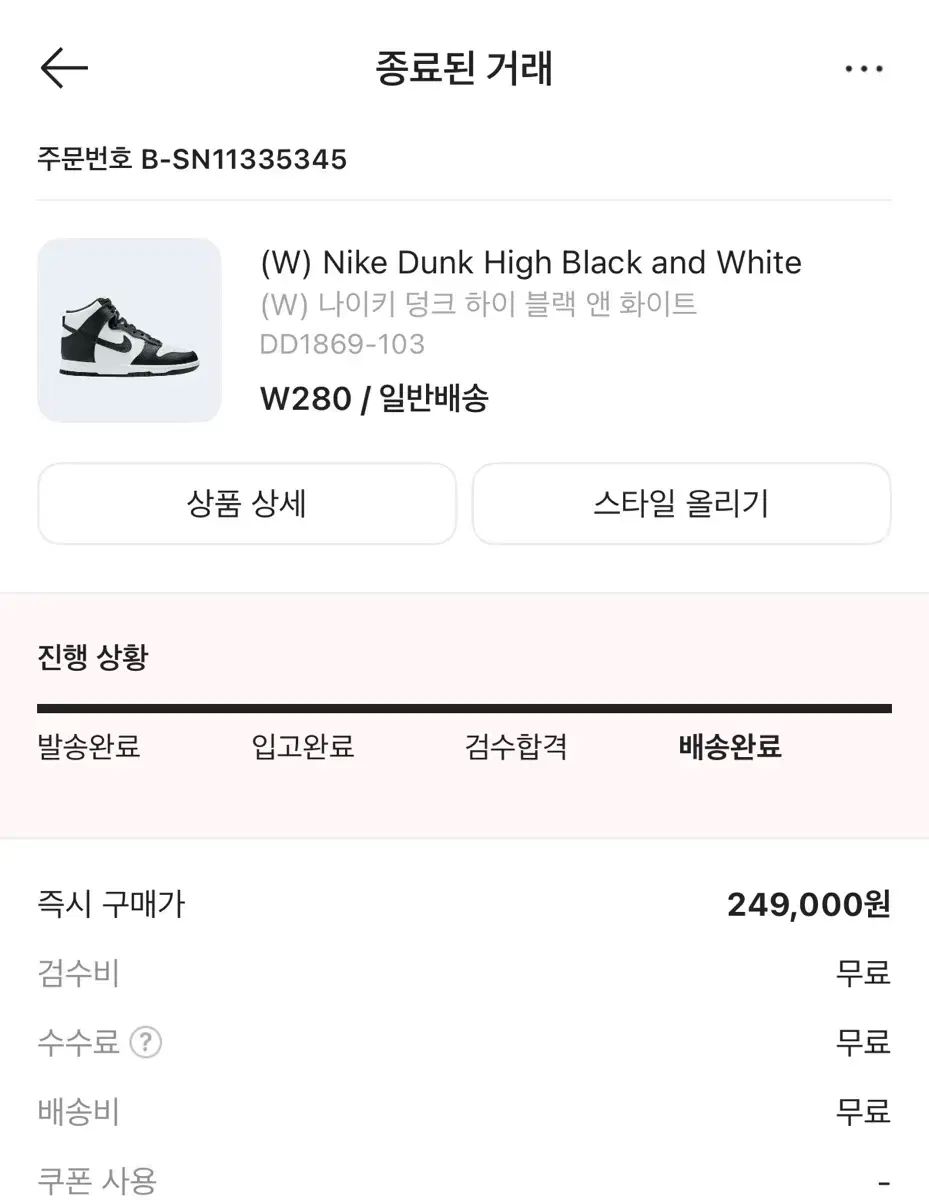Tap the 상품 상세 button
929x1200 pixels.
[247, 504]
